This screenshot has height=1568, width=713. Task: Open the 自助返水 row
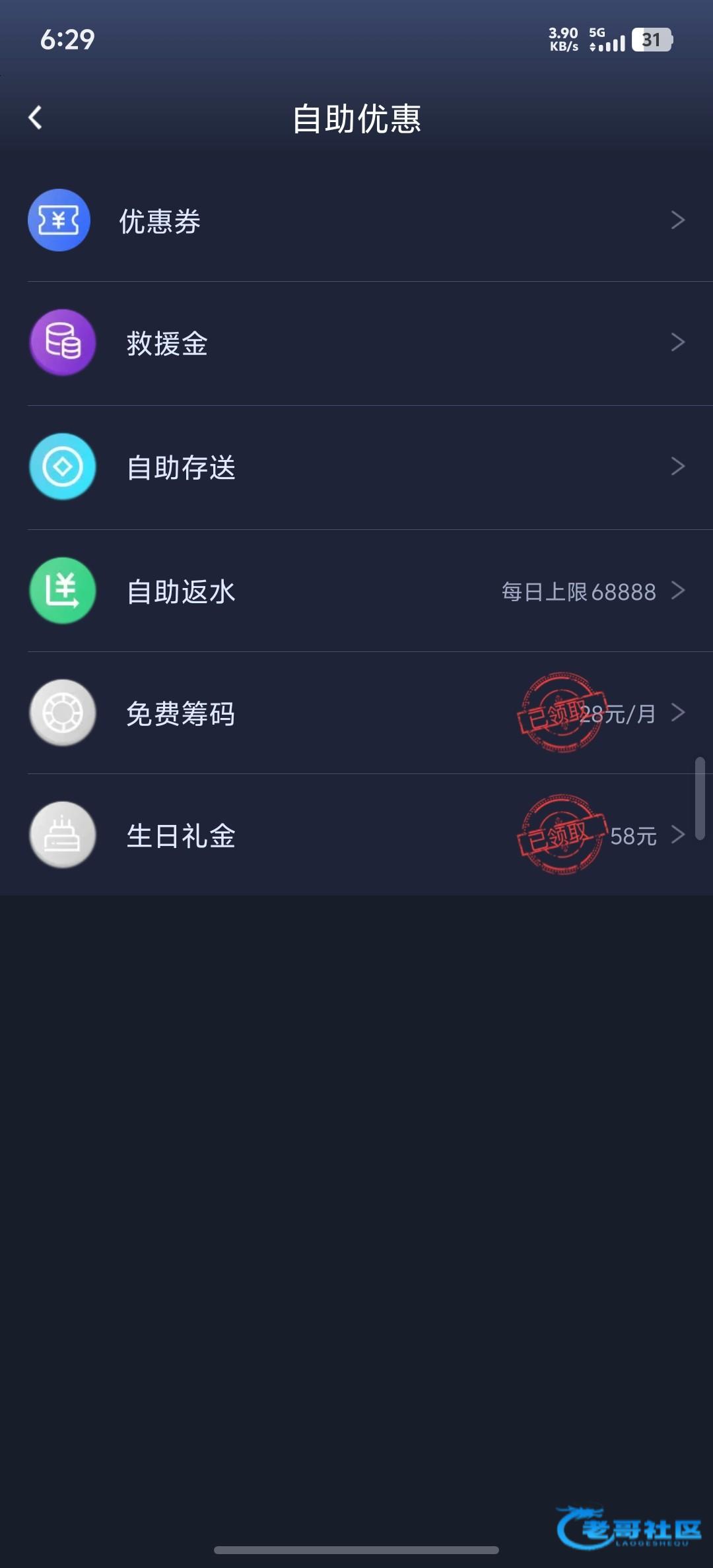point(356,591)
